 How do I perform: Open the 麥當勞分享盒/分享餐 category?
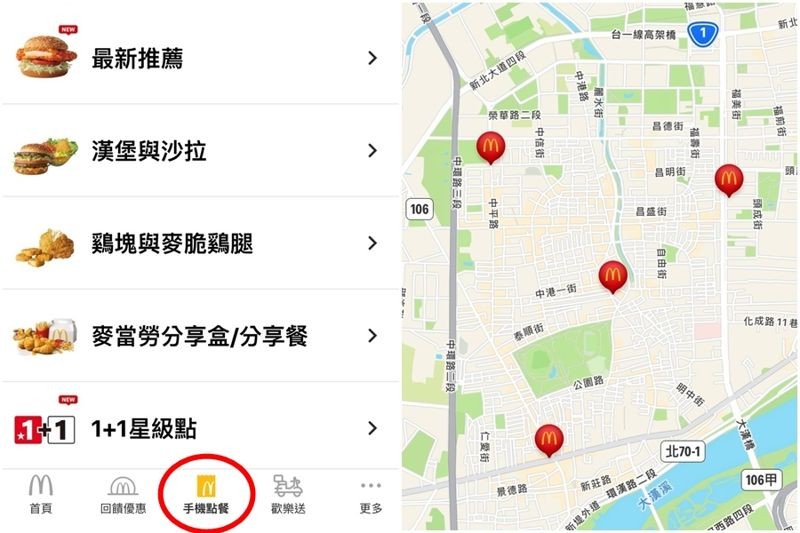[x=200, y=336]
